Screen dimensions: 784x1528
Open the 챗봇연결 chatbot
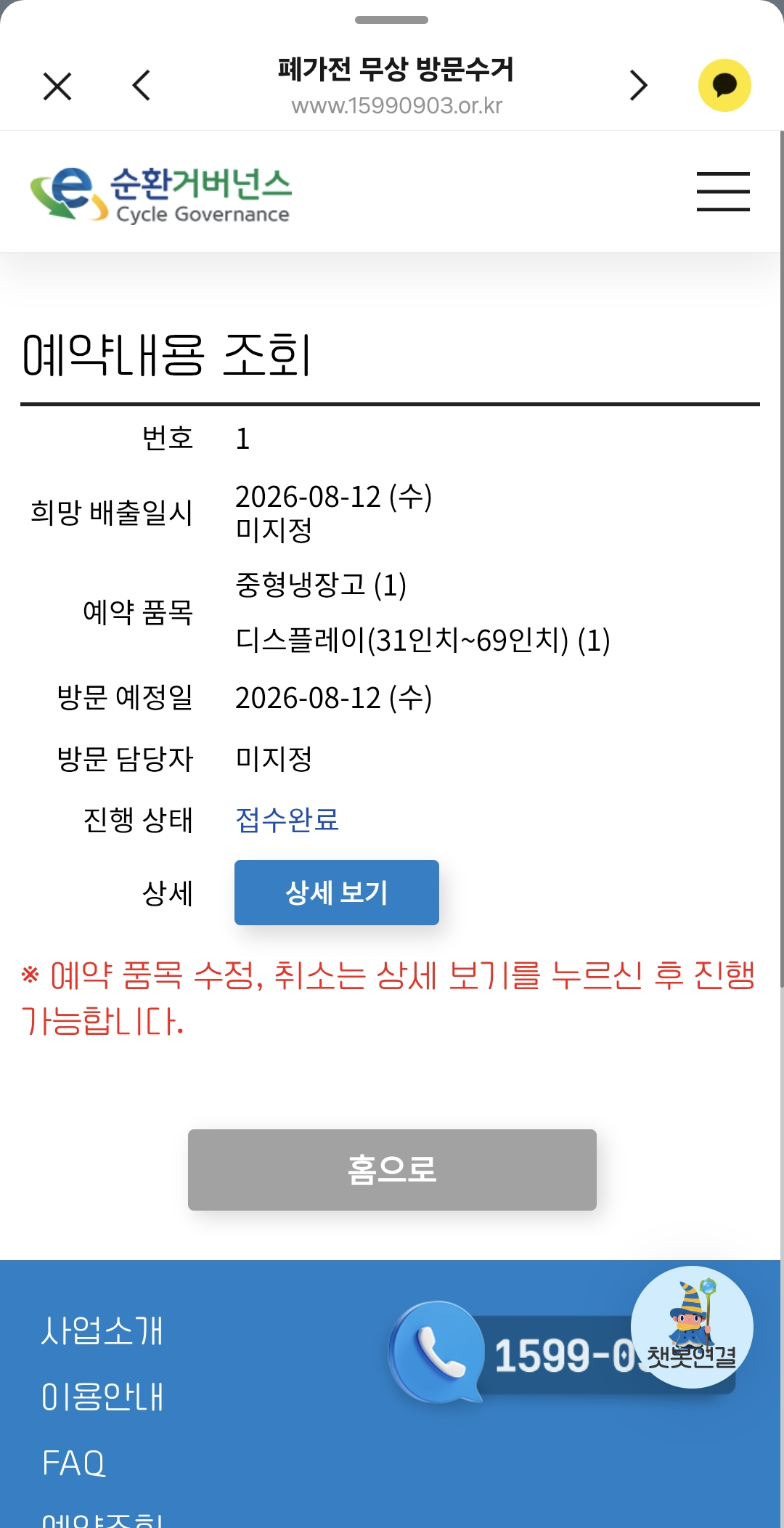point(692,1328)
